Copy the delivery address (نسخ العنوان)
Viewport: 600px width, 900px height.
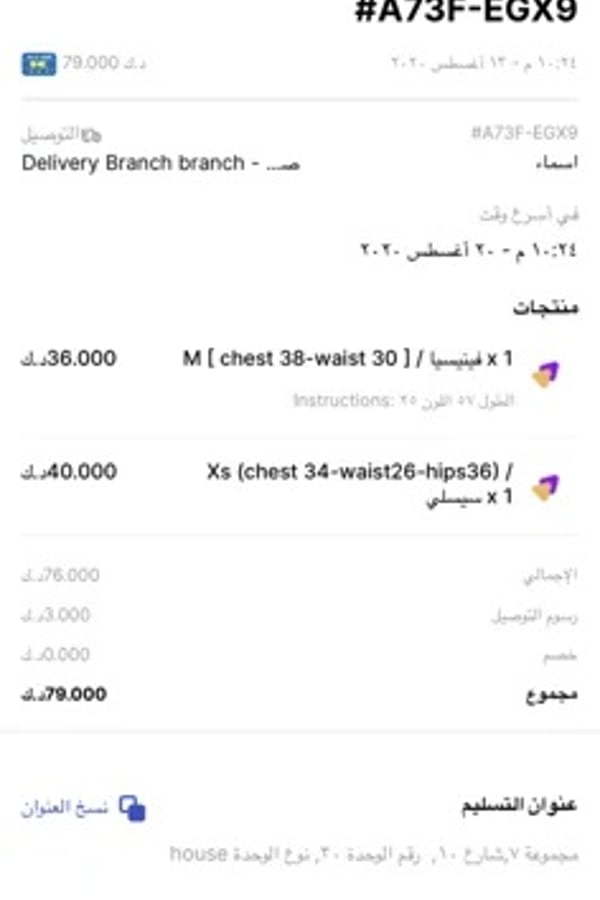(83, 807)
